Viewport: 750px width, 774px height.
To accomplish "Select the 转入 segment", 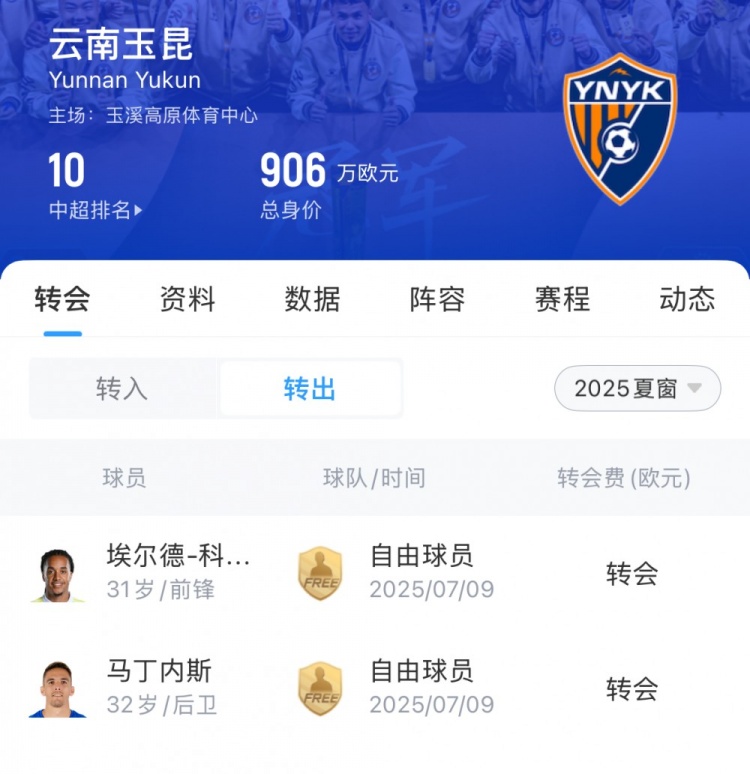I will tap(122, 389).
